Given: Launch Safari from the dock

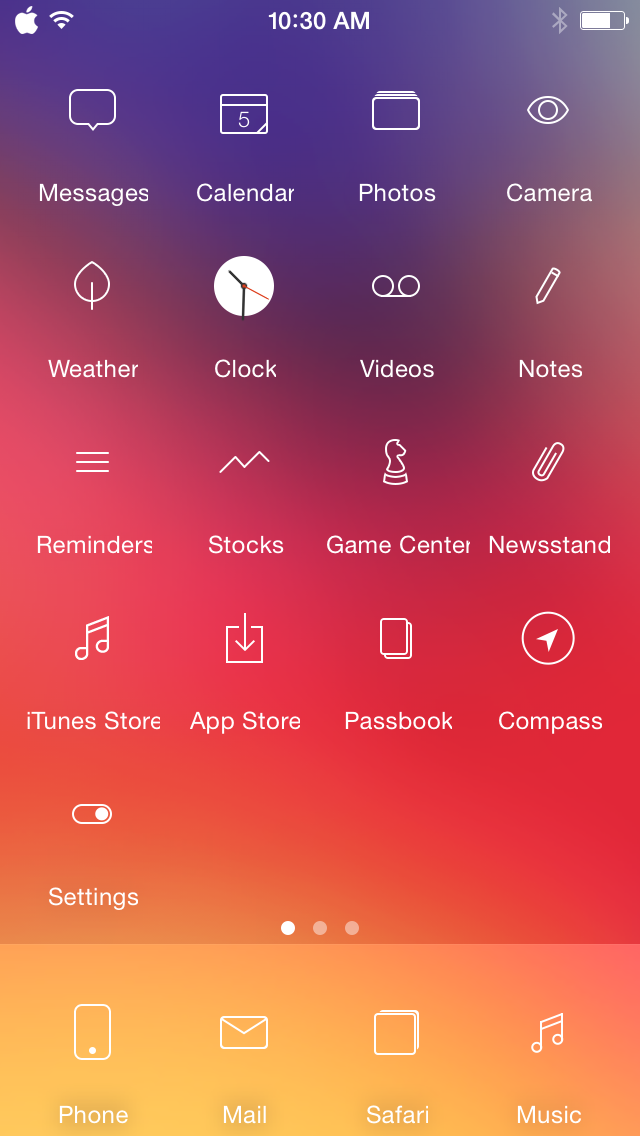Looking at the screenshot, I should tap(396, 1033).
